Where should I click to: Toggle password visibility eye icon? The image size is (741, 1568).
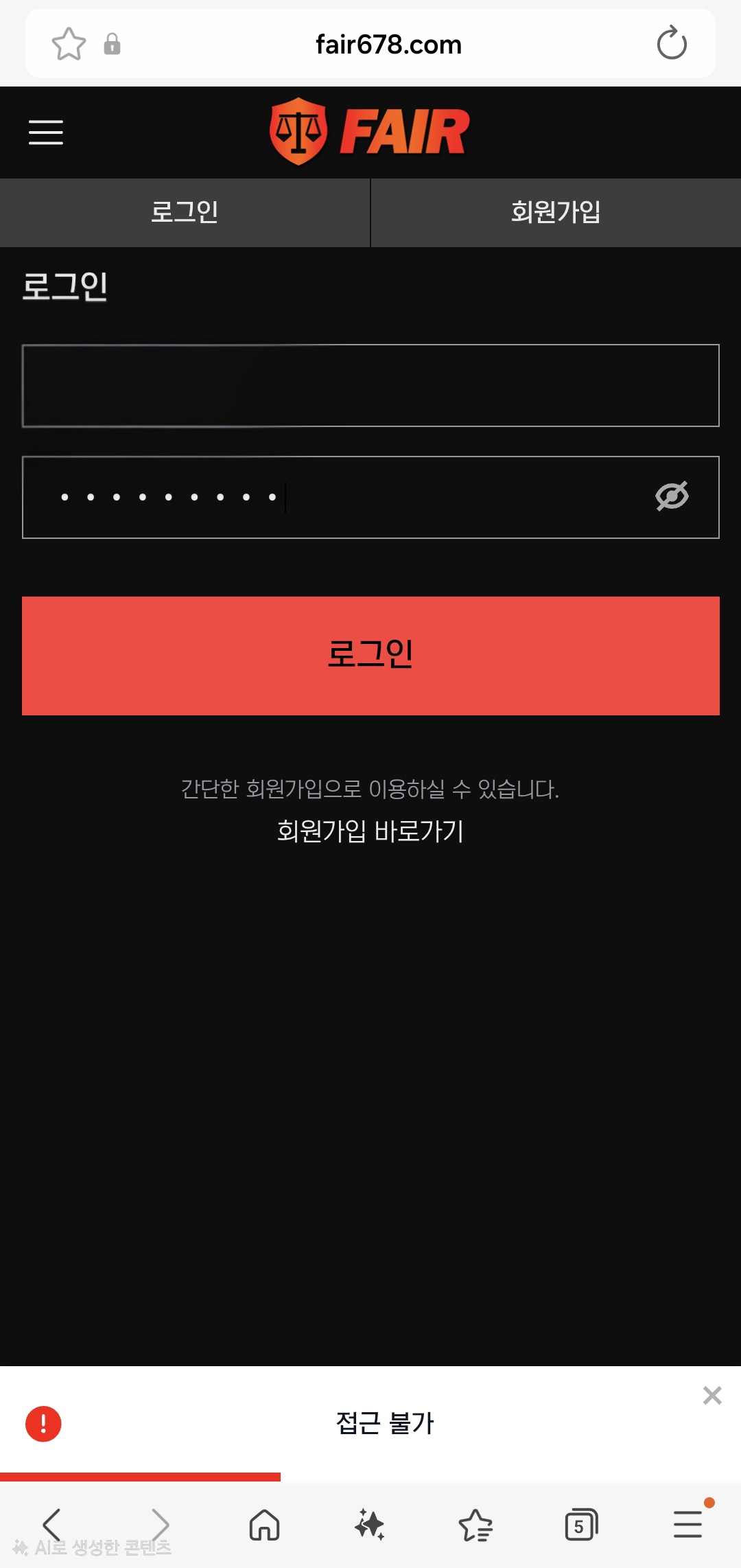(x=672, y=496)
